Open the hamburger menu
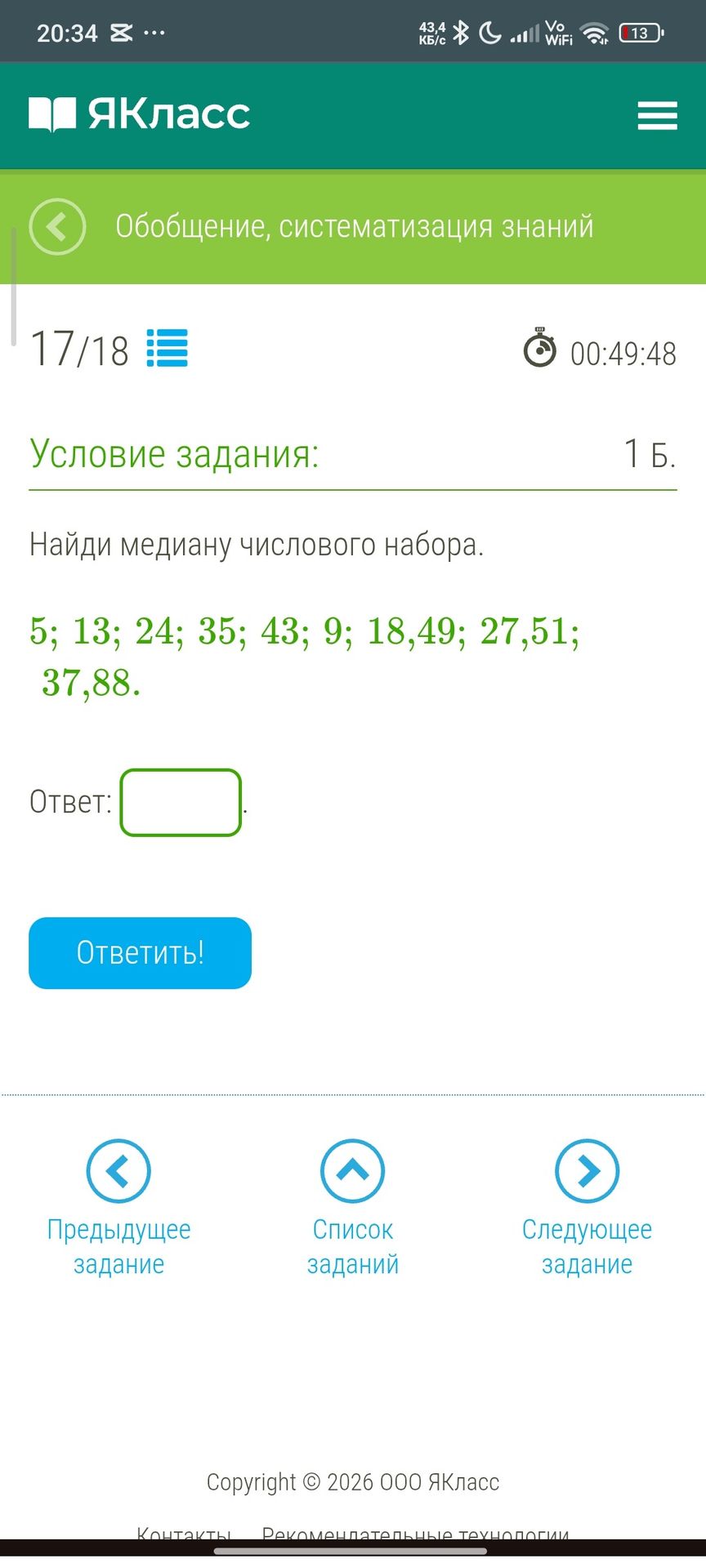 click(x=657, y=115)
